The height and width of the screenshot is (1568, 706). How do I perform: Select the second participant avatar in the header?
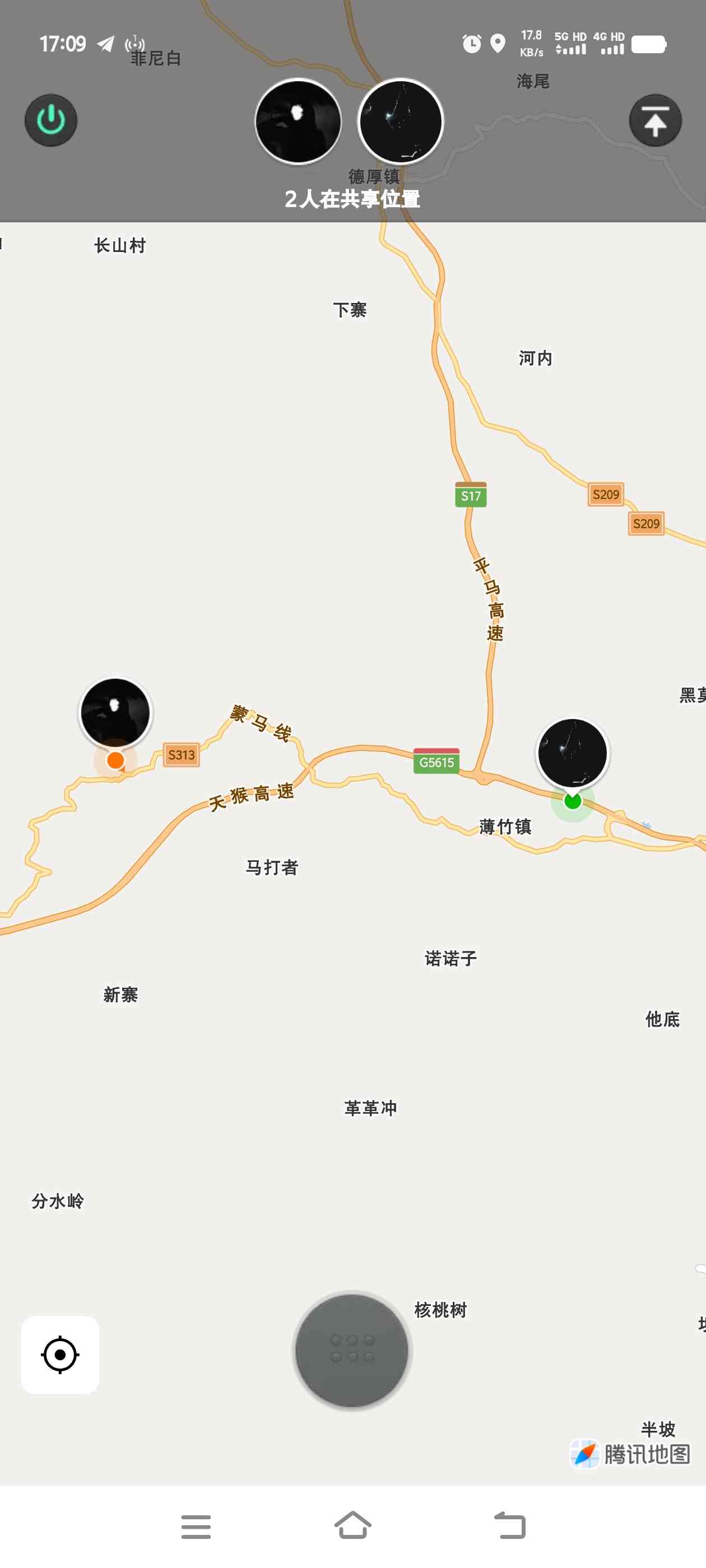pyautogui.click(x=400, y=122)
